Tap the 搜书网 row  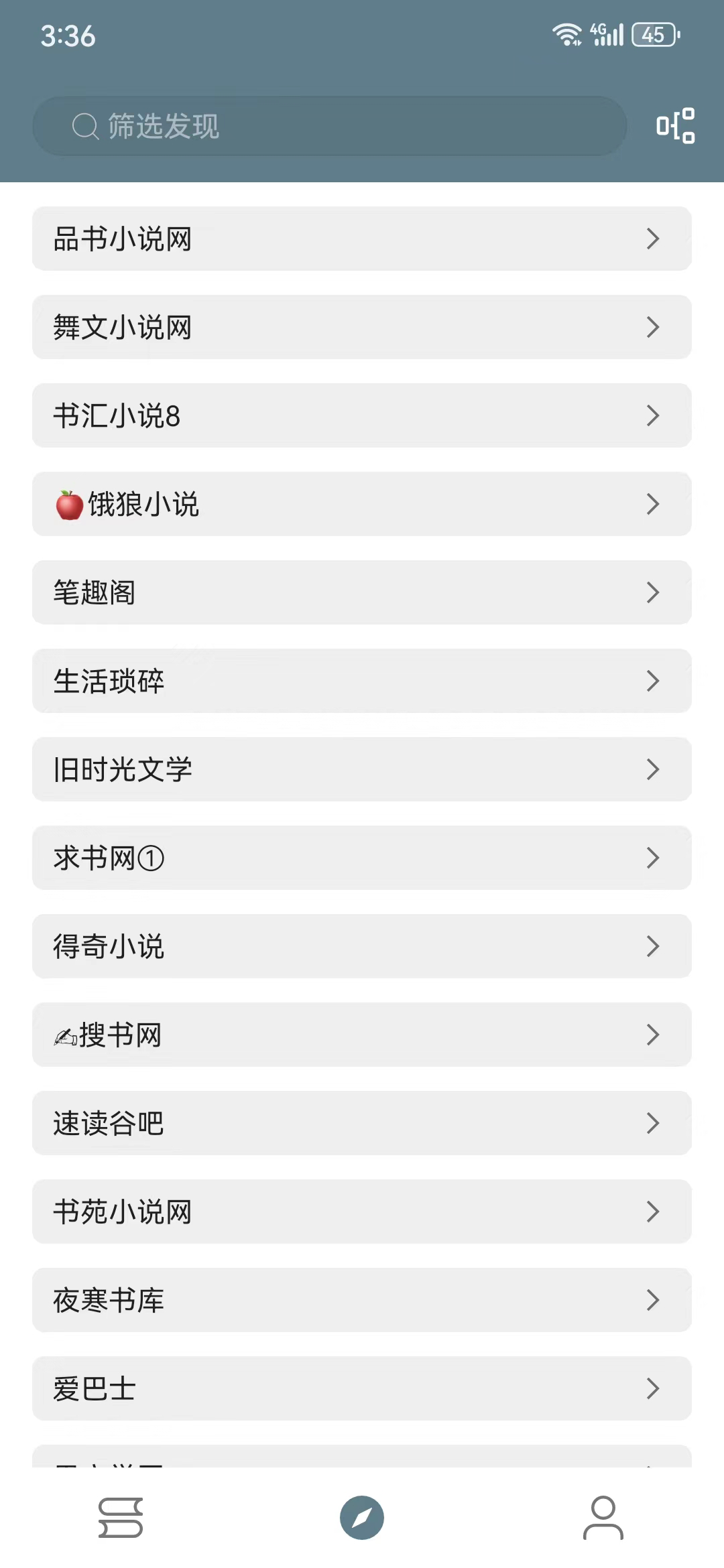(x=362, y=1035)
